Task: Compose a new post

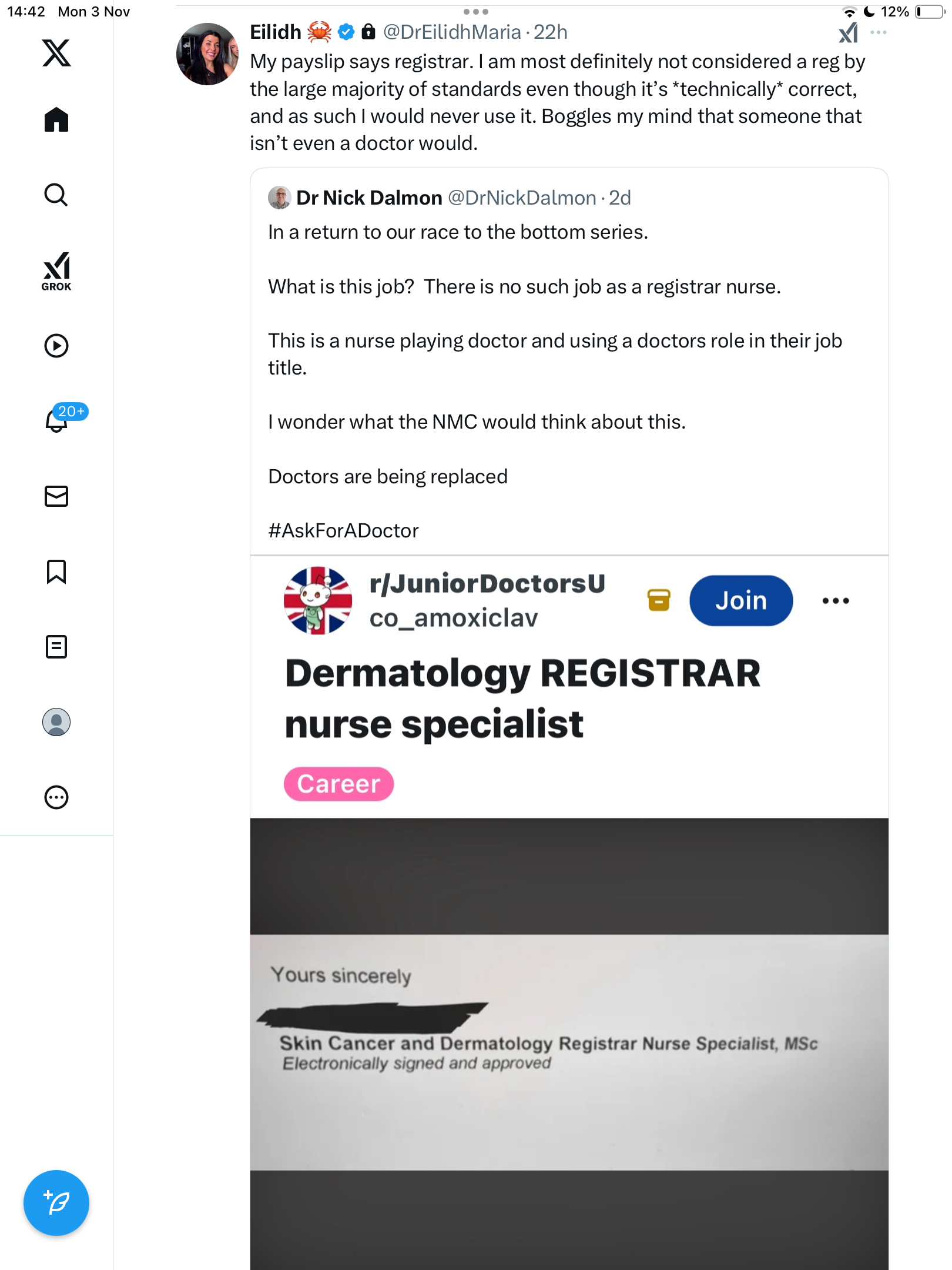Action: [x=56, y=1203]
